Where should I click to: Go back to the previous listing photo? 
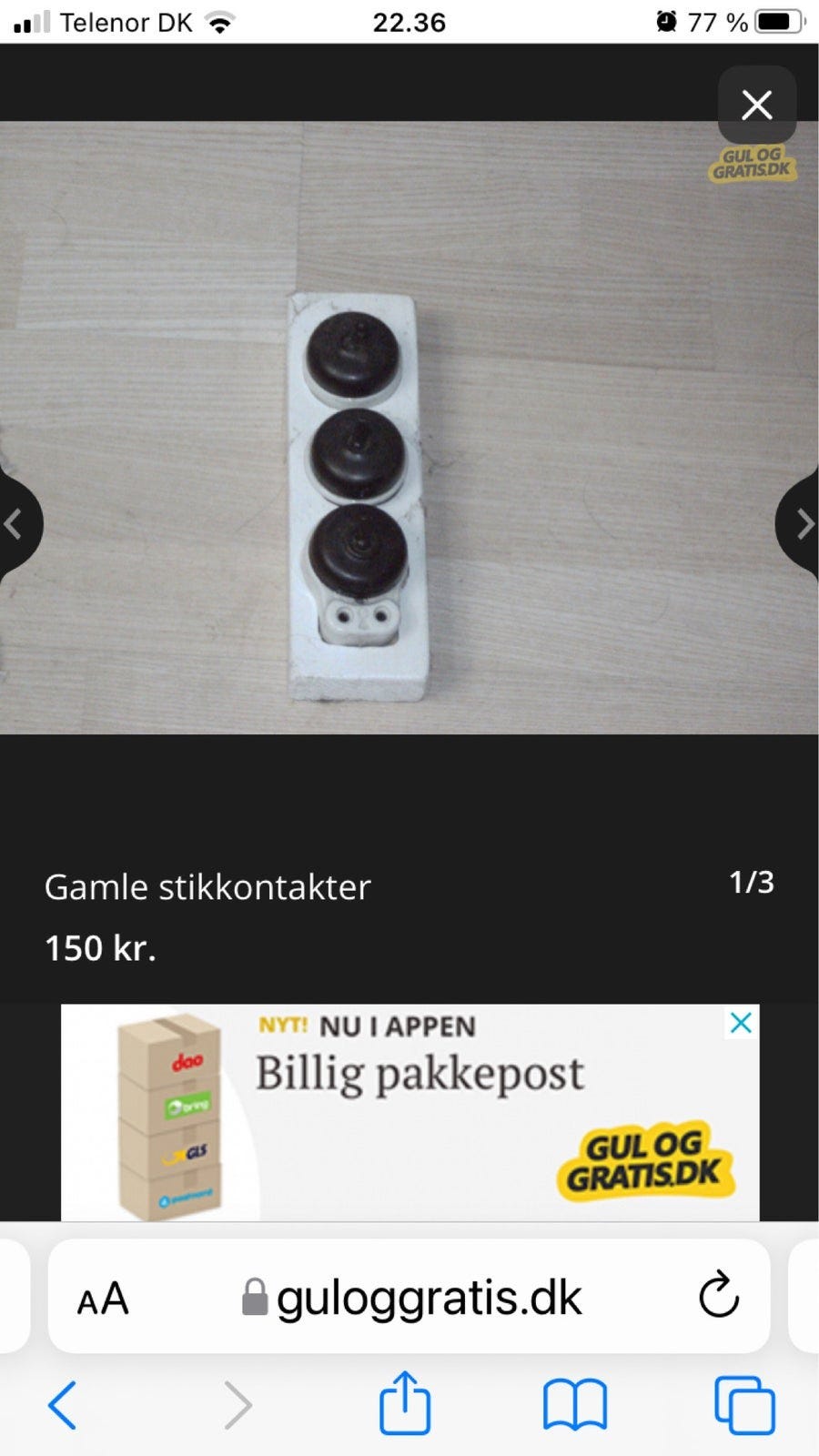click(x=15, y=523)
